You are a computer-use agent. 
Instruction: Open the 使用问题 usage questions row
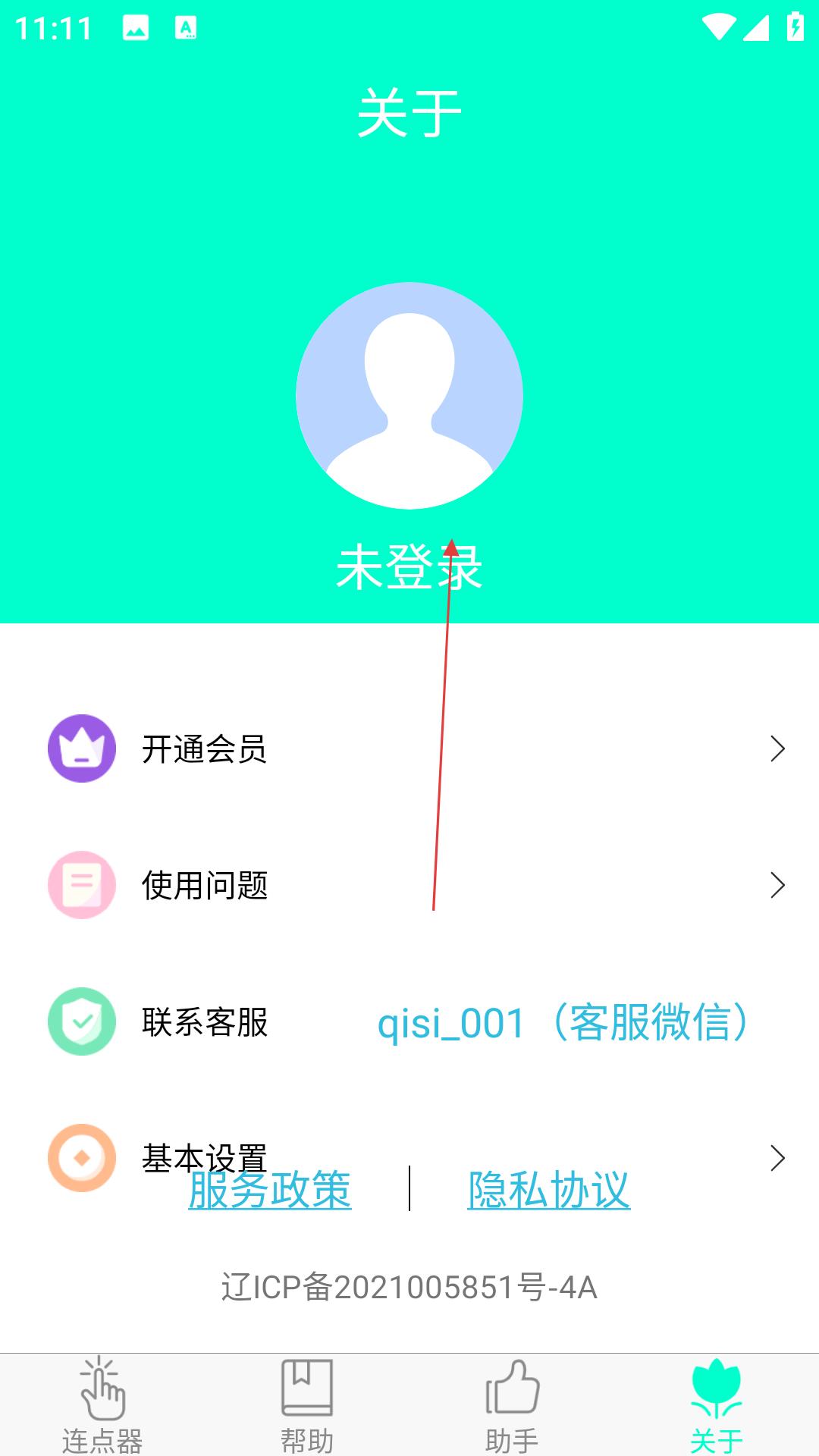click(x=409, y=885)
